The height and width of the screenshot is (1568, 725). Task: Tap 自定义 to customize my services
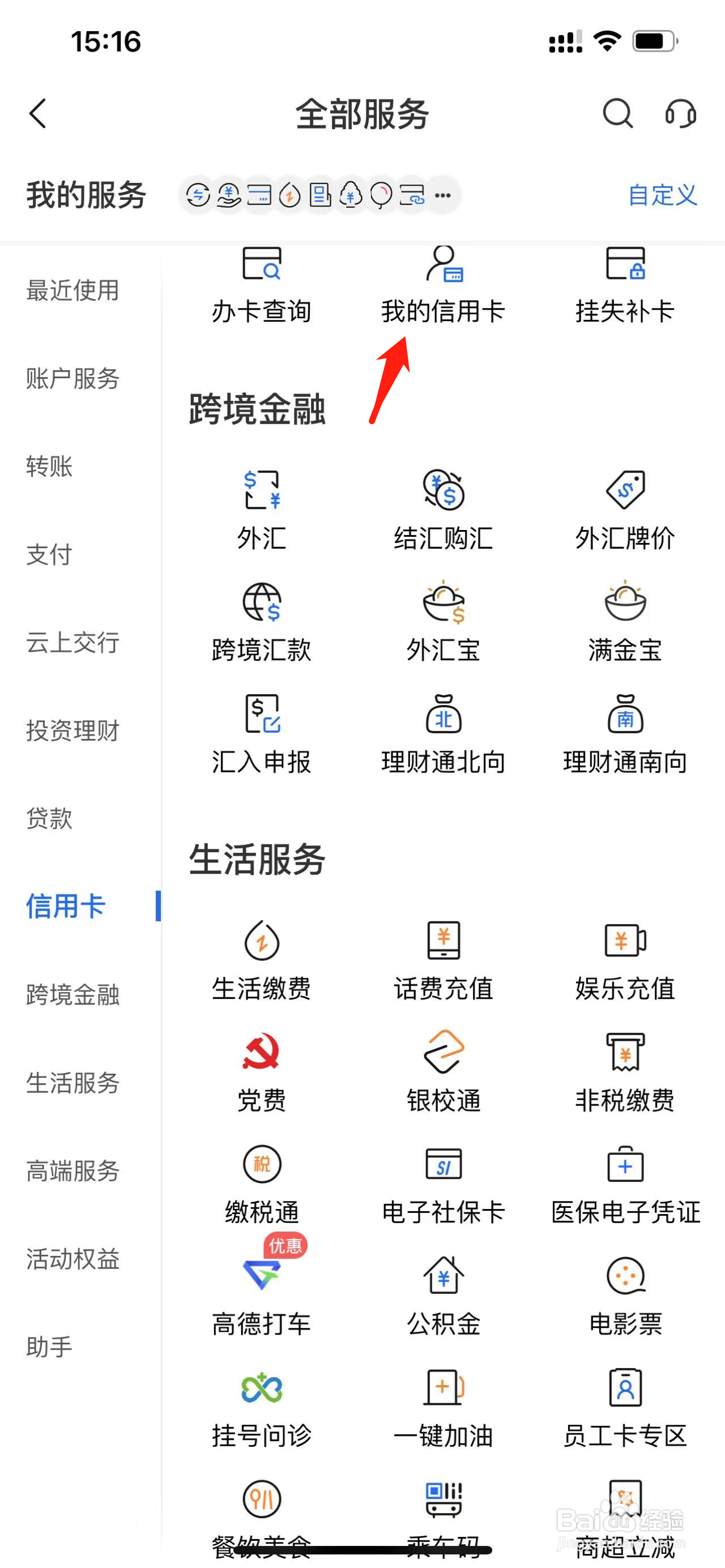click(662, 195)
